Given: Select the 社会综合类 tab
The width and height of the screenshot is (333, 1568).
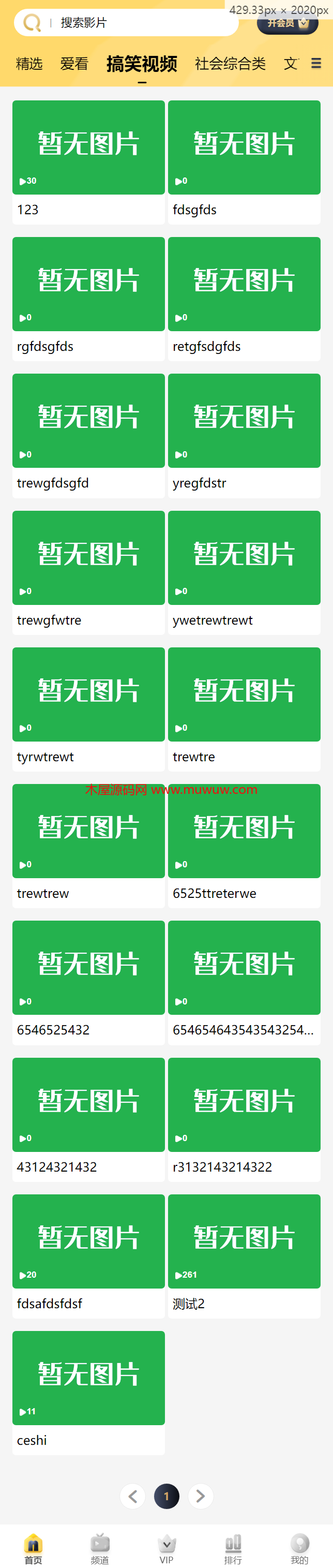Looking at the screenshot, I should click(x=230, y=63).
